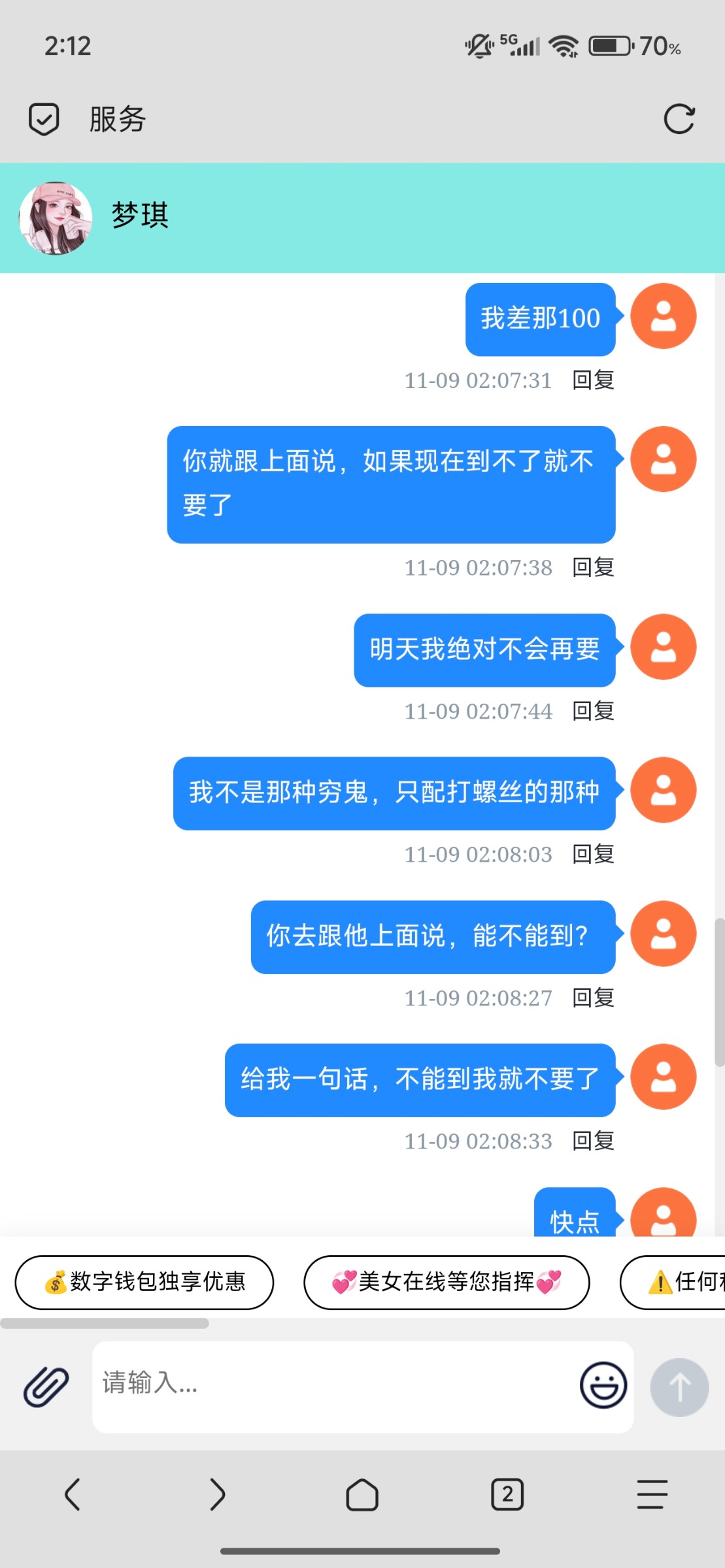Send the message with arrow button

click(x=679, y=1386)
